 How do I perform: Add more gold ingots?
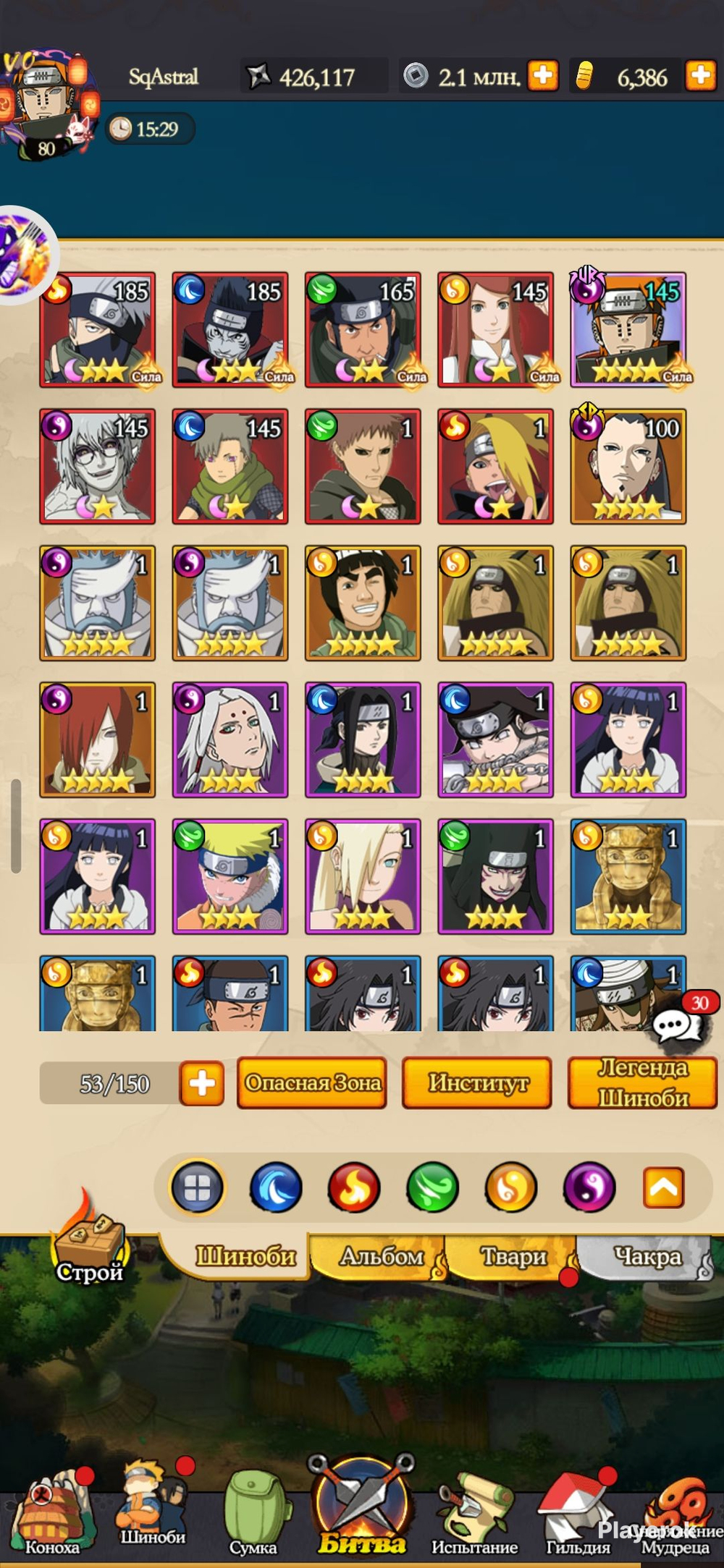(701, 76)
